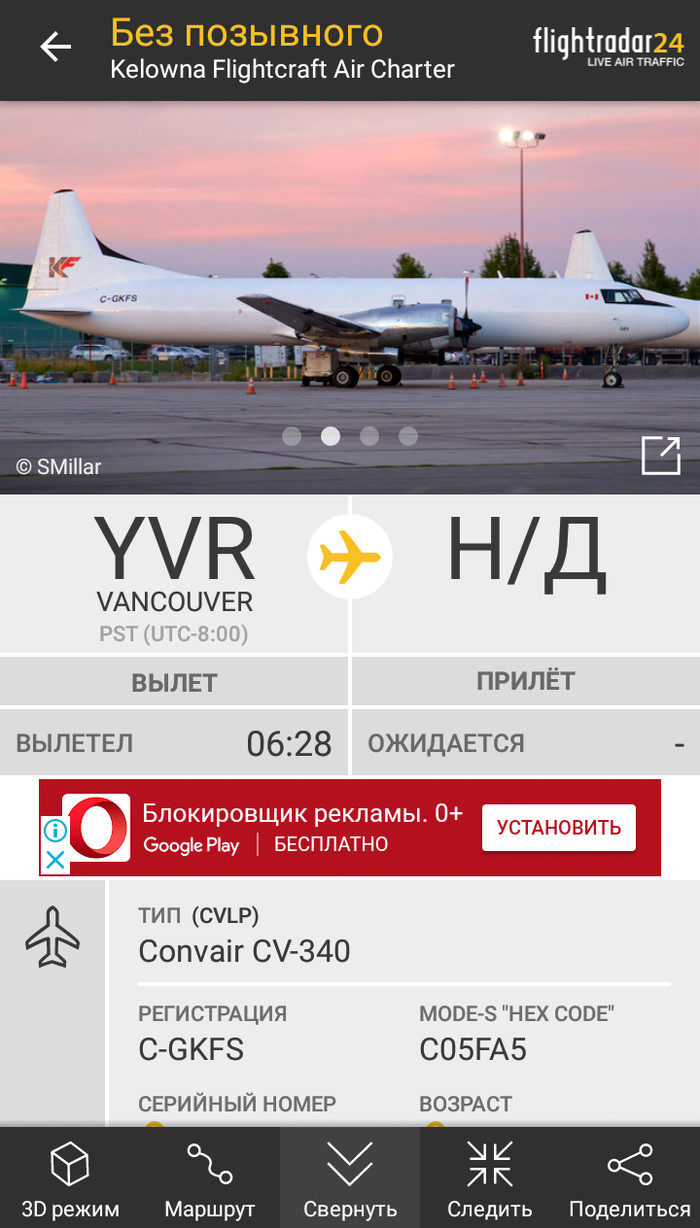The image size is (700, 1228).
Task: Open ad info icon
Action: [x=55, y=831]
